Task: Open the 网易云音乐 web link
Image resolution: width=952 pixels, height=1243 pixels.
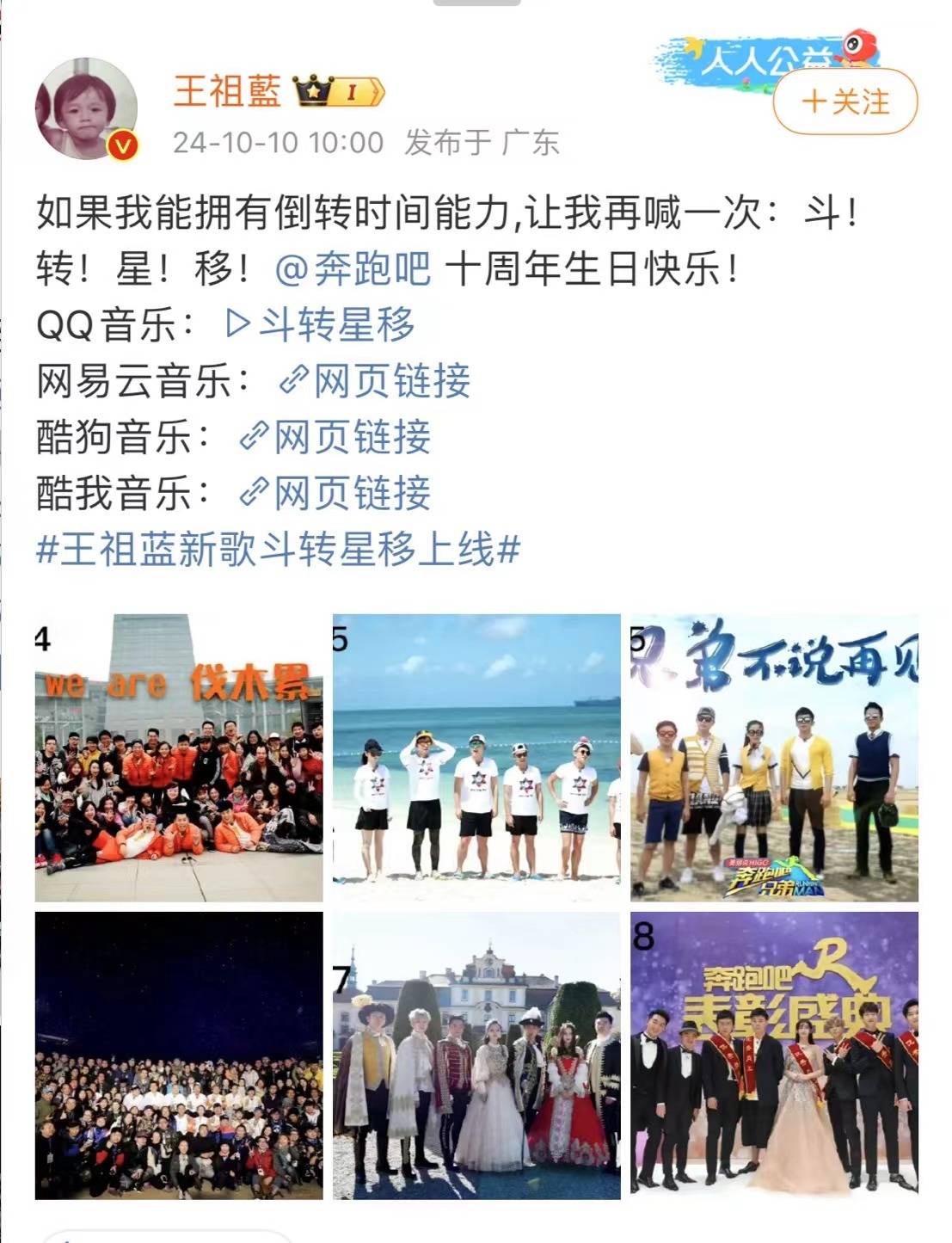Action: 376,381
